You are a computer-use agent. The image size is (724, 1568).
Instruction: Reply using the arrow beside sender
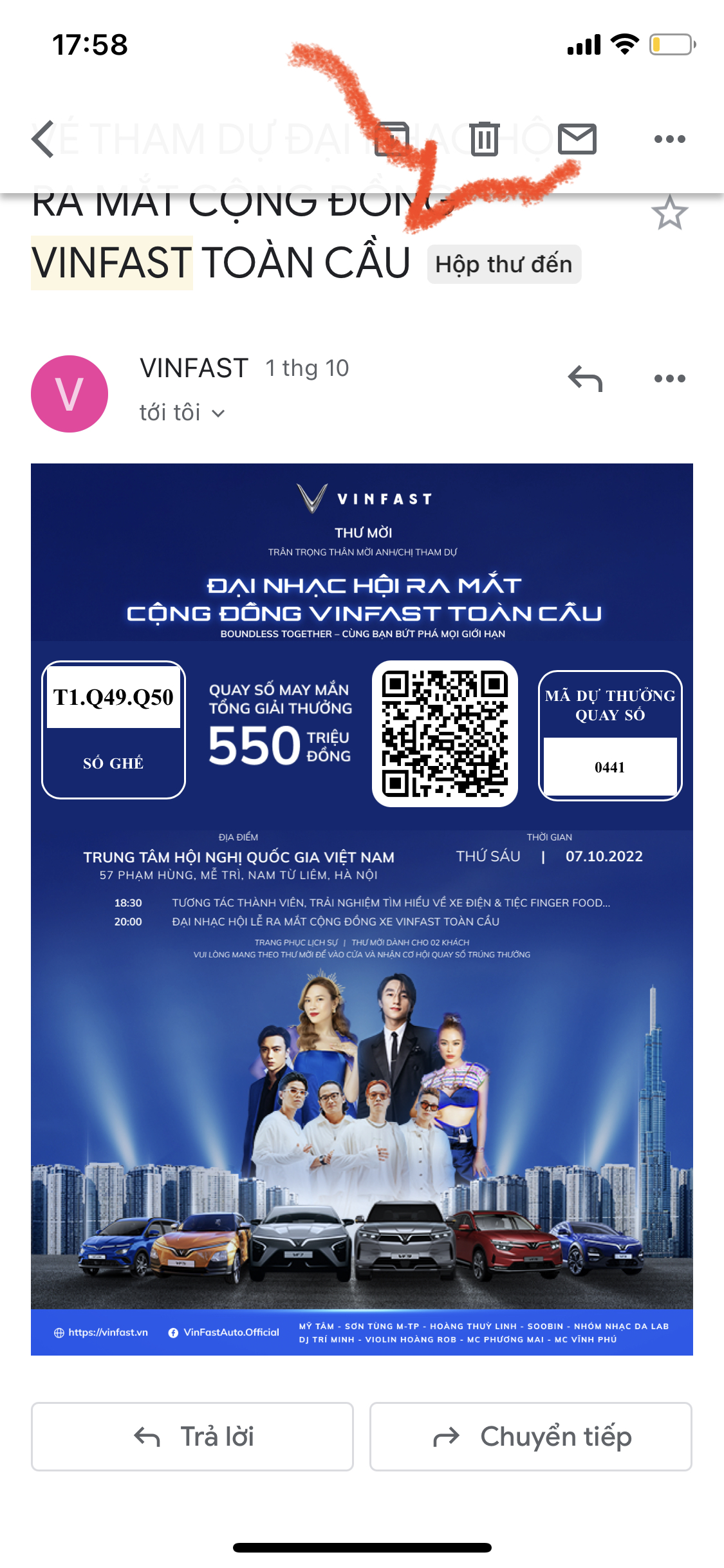click(585, 378)
